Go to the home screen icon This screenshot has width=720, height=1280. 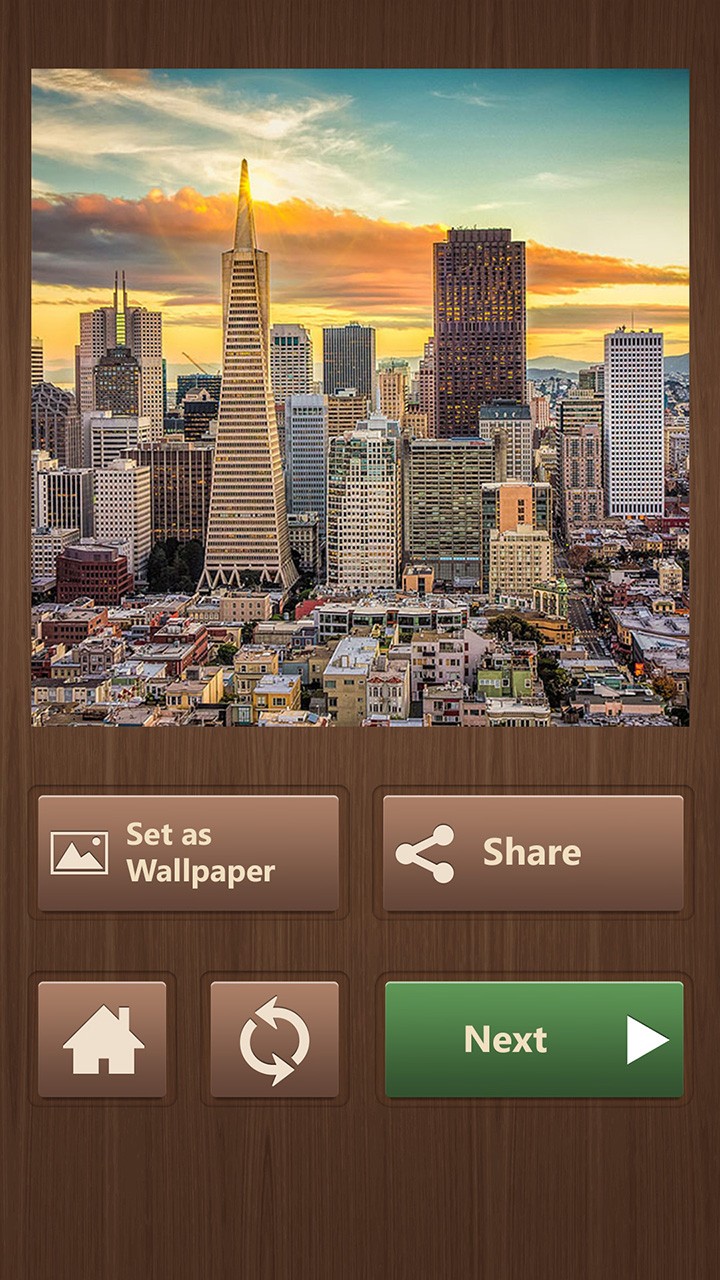point(102,1040)
